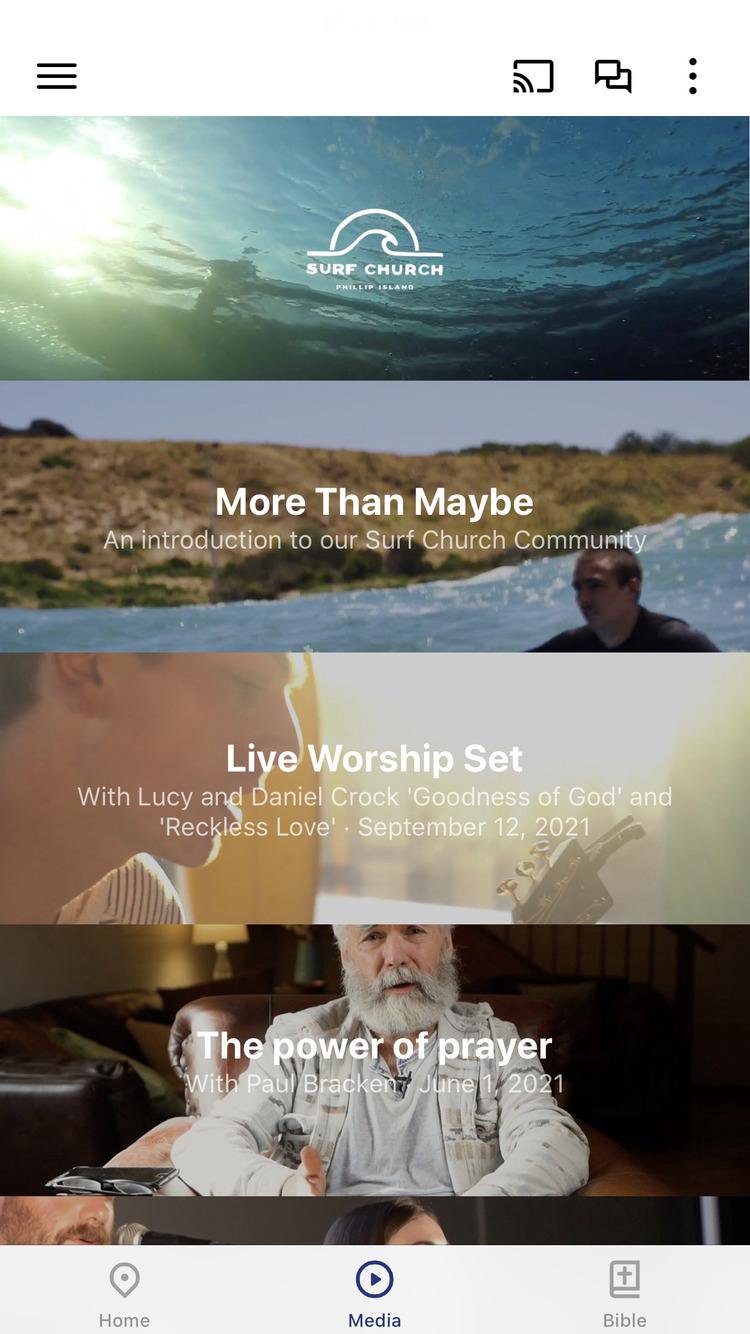The image size is (750, 1334).
Task: Open the More Than Maybe video
Action: coord(375,517)
